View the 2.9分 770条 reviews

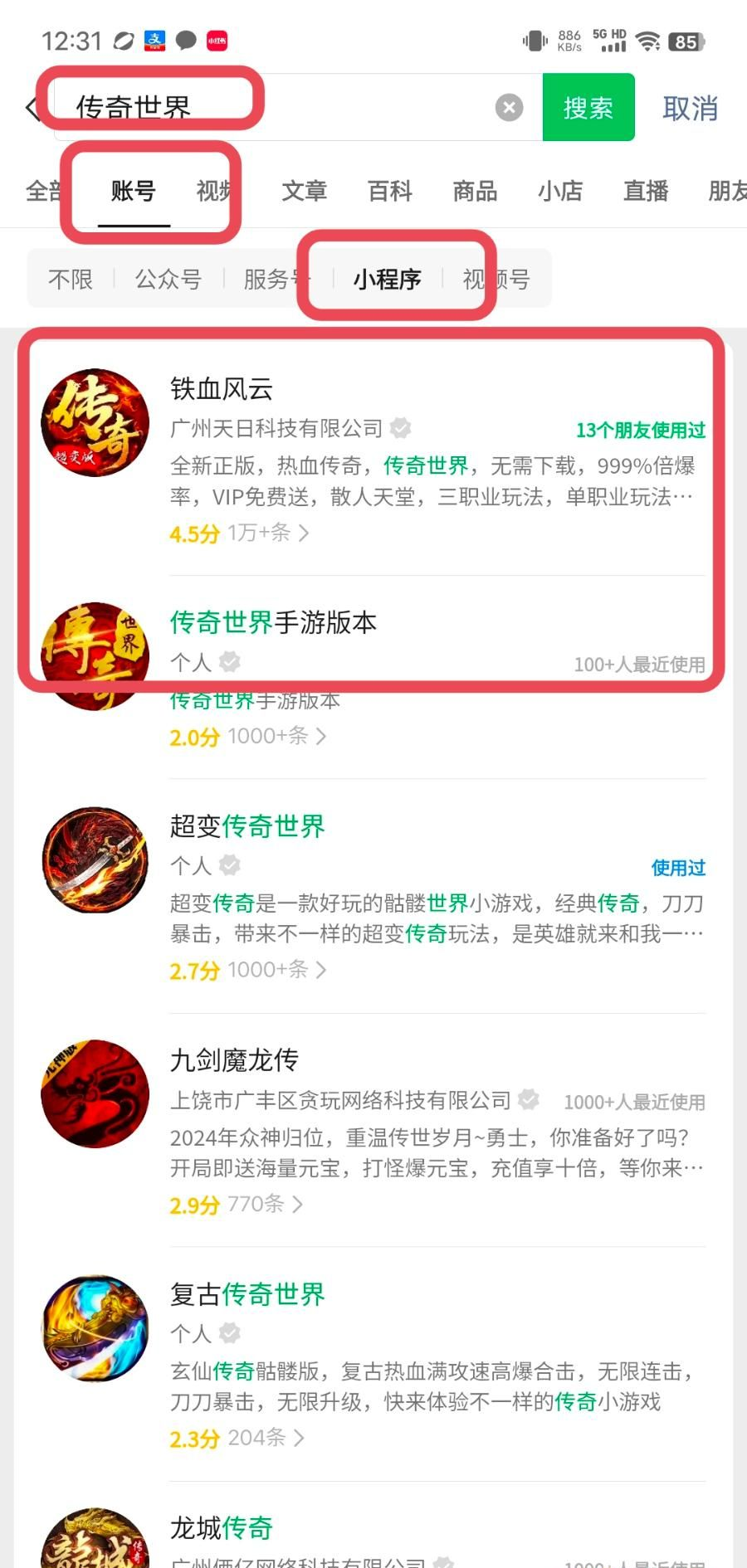(x=236, y=1205)
